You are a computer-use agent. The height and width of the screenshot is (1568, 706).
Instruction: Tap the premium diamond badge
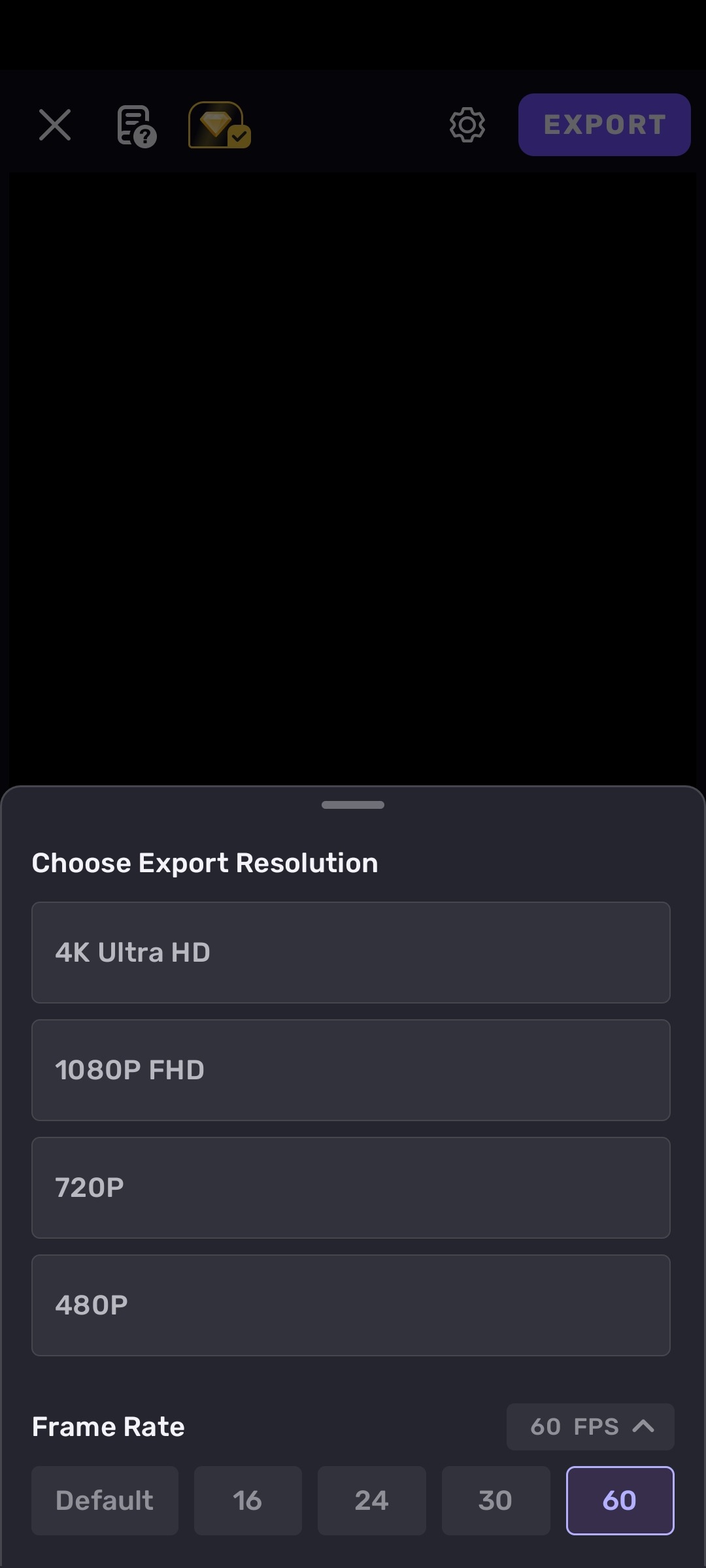pyautogui.click(x=219, y=125)
